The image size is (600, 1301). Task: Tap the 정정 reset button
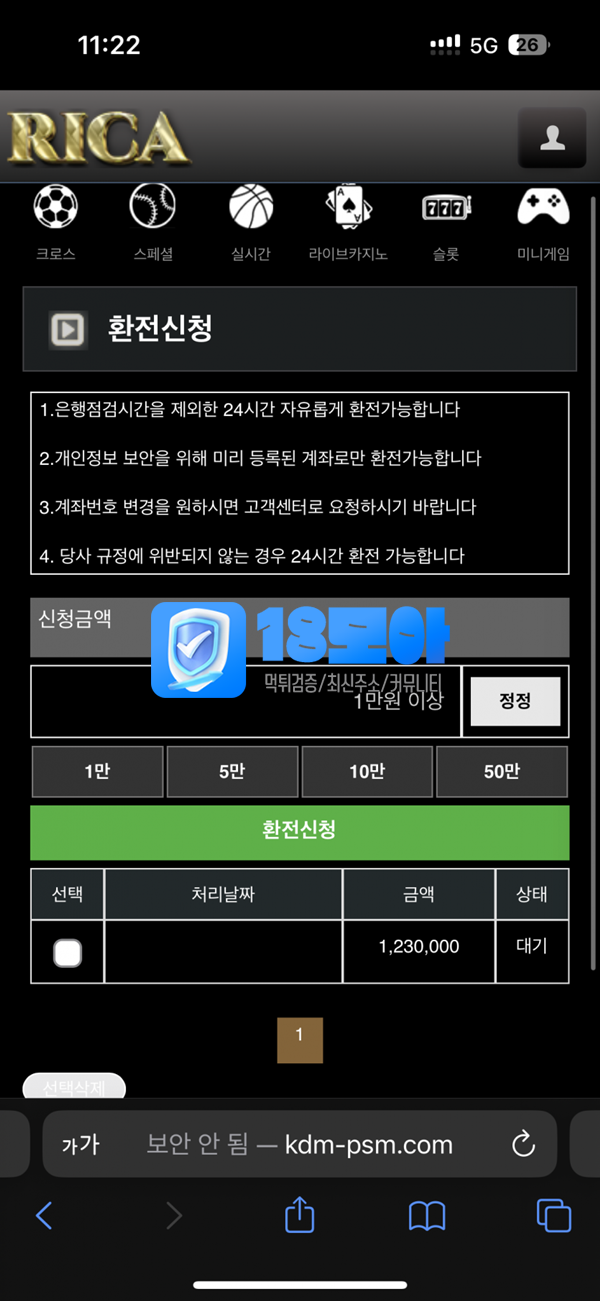515,701
